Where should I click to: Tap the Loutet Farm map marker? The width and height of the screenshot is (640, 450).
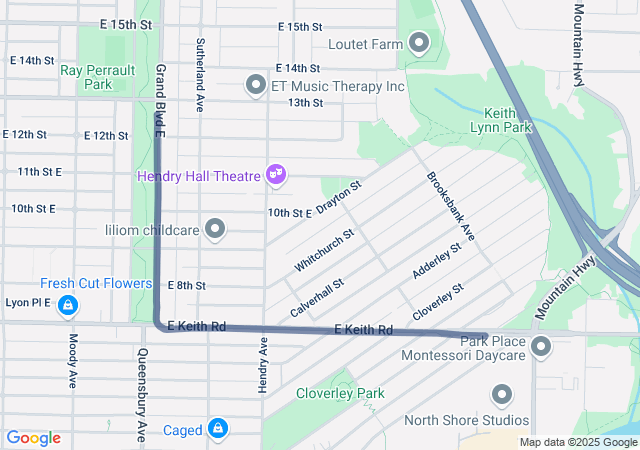418,44
